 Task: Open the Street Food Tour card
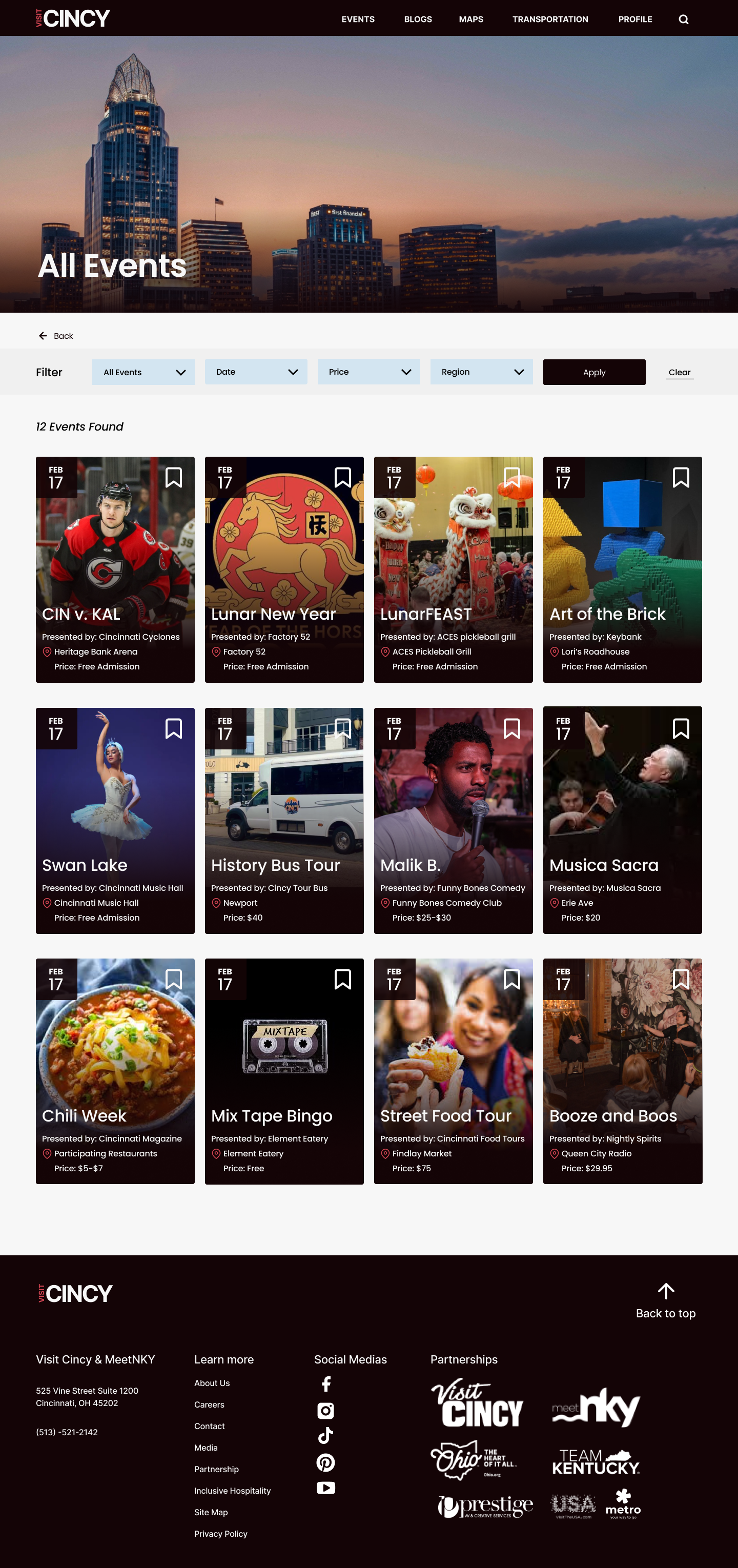click(x=453, y=1071)
